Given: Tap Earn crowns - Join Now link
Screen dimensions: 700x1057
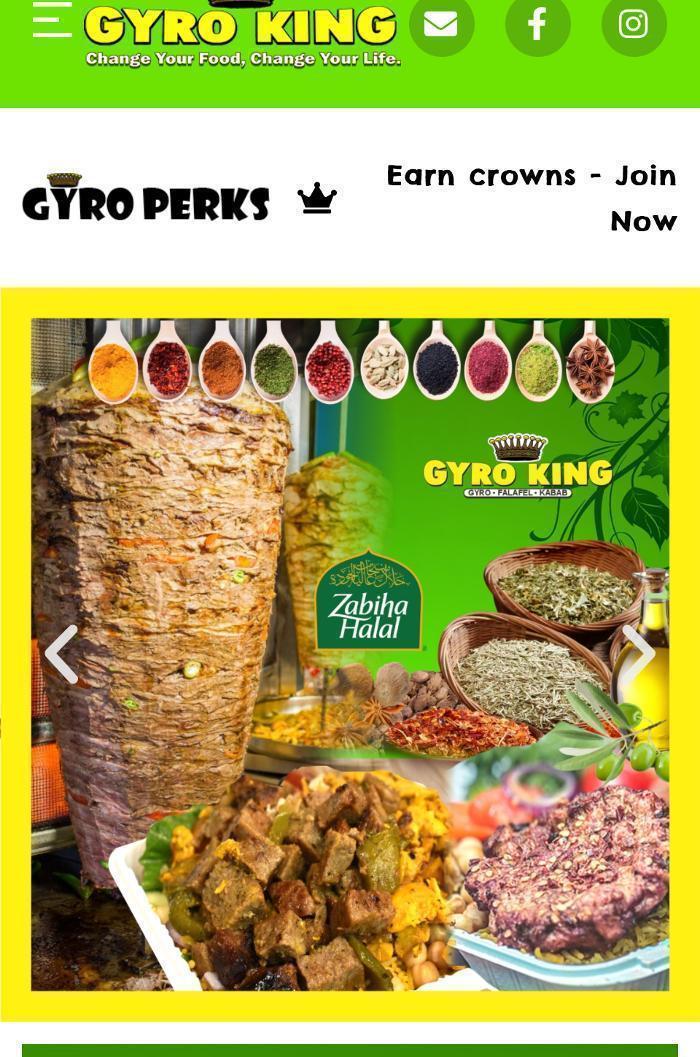Looking at the screenshot, I should point(532,198).
